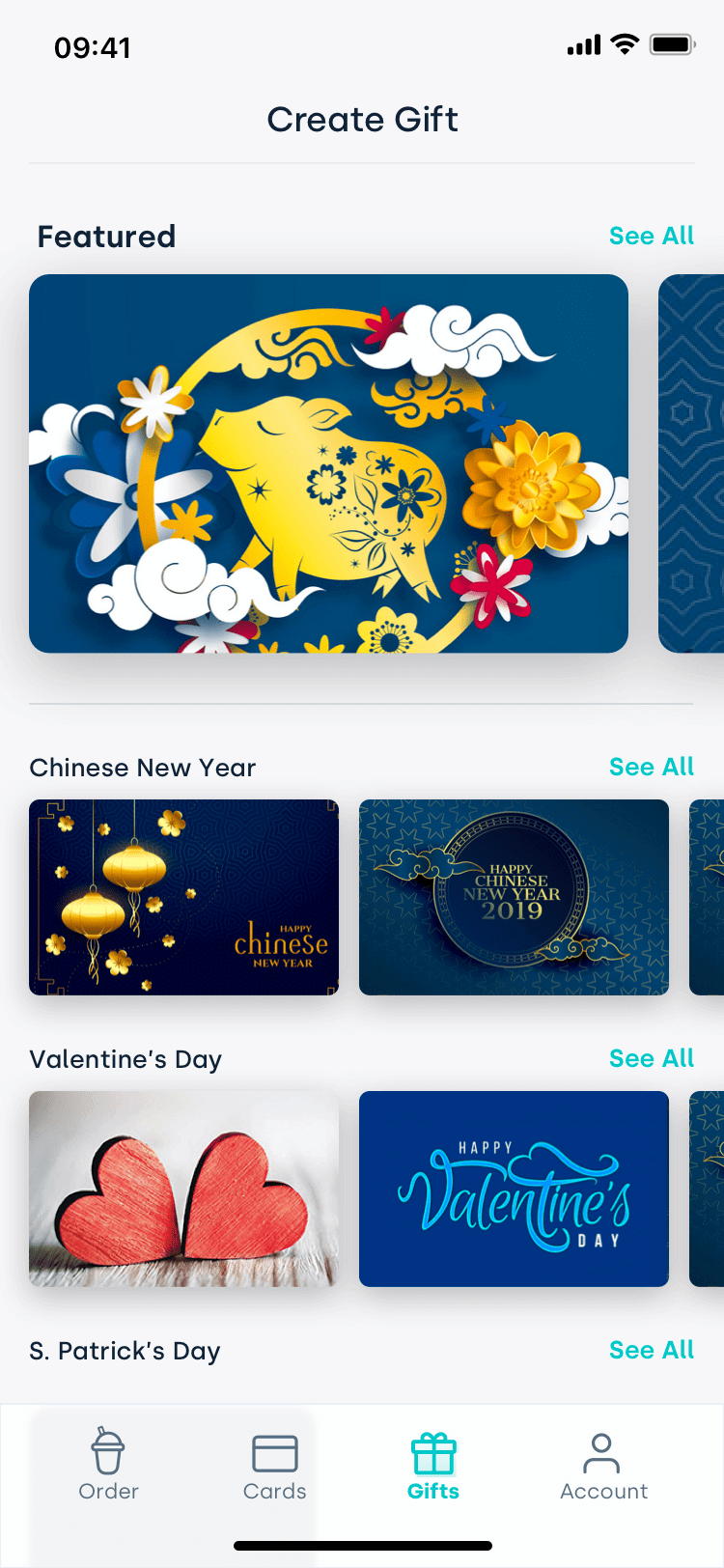See all Chinese New Year gifts
This screenshot has width=724, height=1568.
point(652,768)
